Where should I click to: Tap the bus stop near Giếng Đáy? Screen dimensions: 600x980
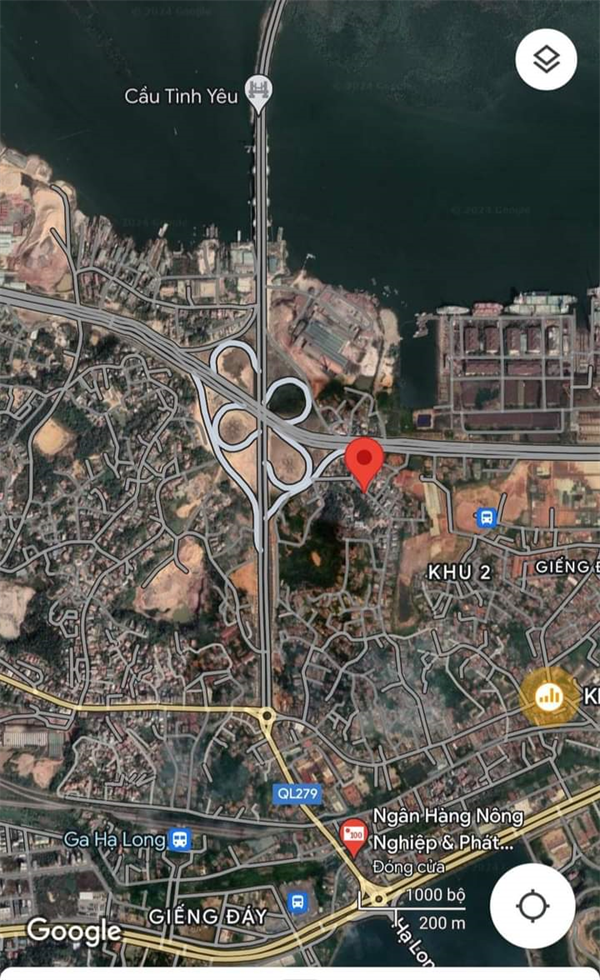pos(298,902)
